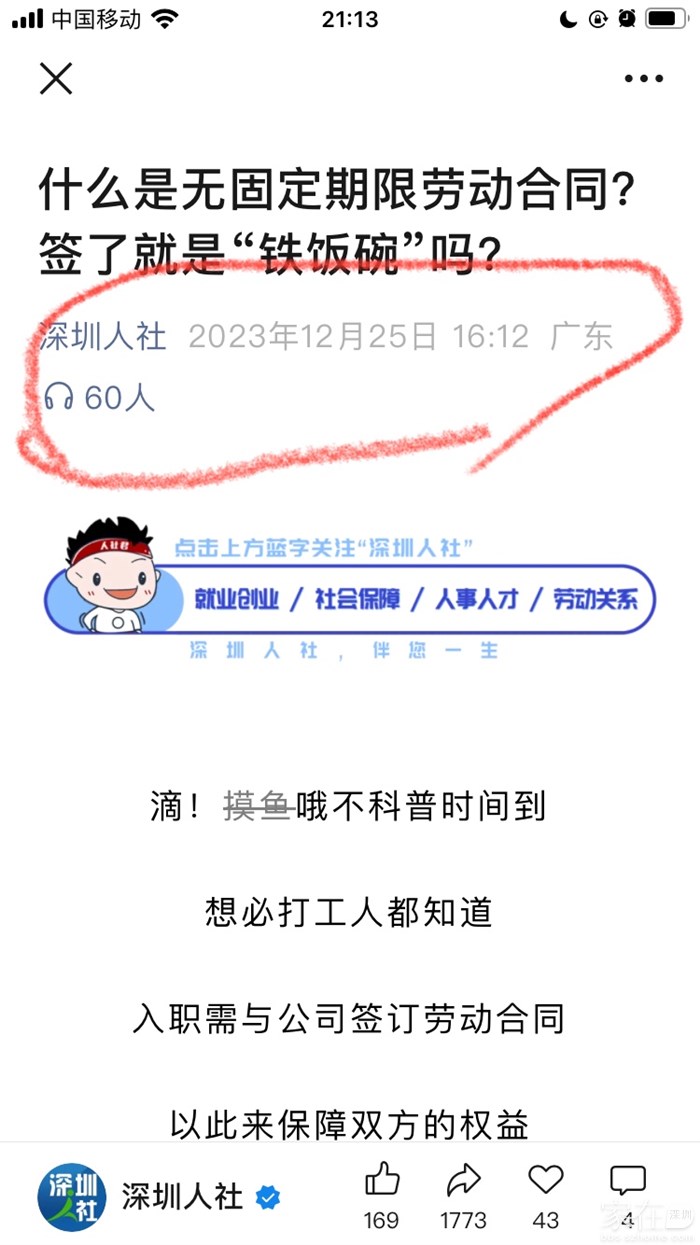Open the 深圳人社 account link under the title

point(104,336)
